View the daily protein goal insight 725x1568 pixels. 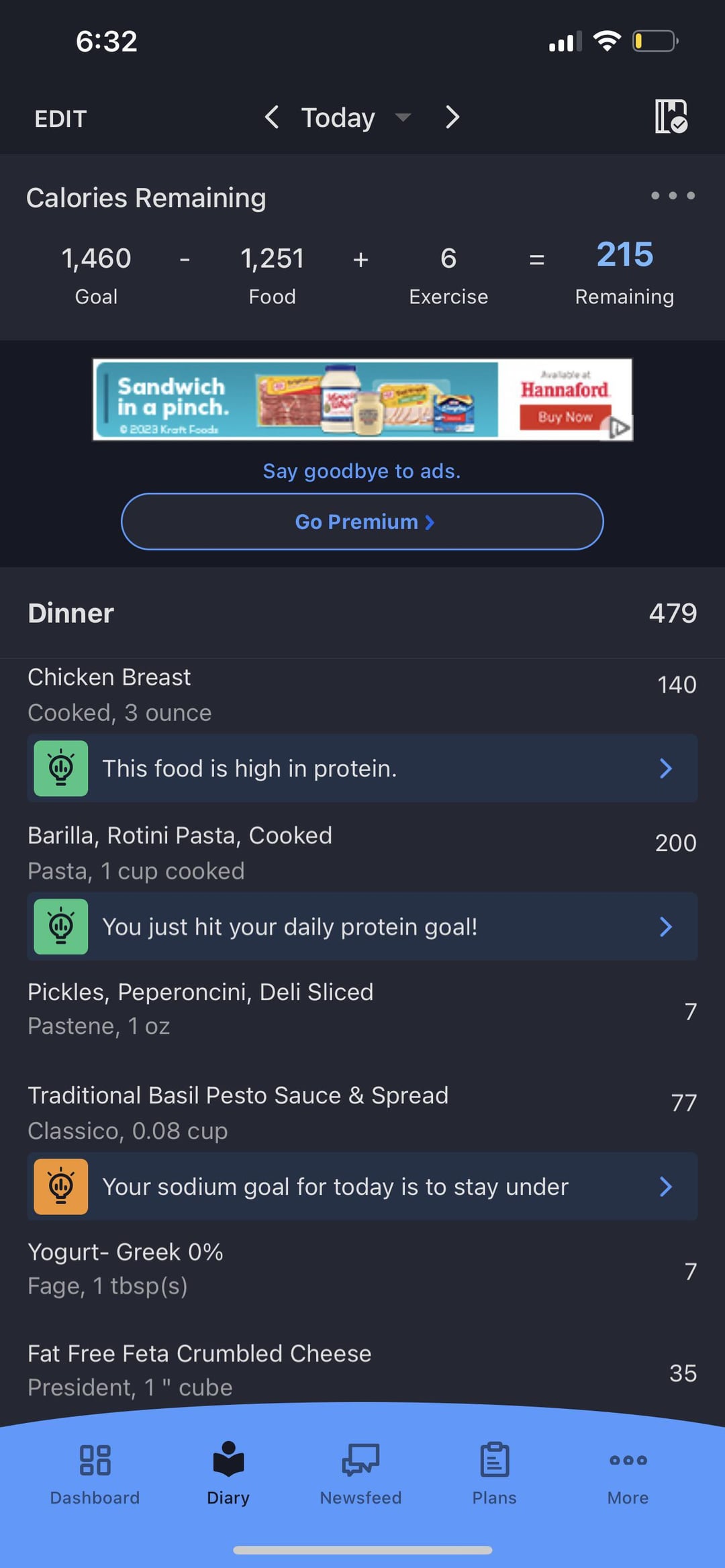click(x=362, y=926)
